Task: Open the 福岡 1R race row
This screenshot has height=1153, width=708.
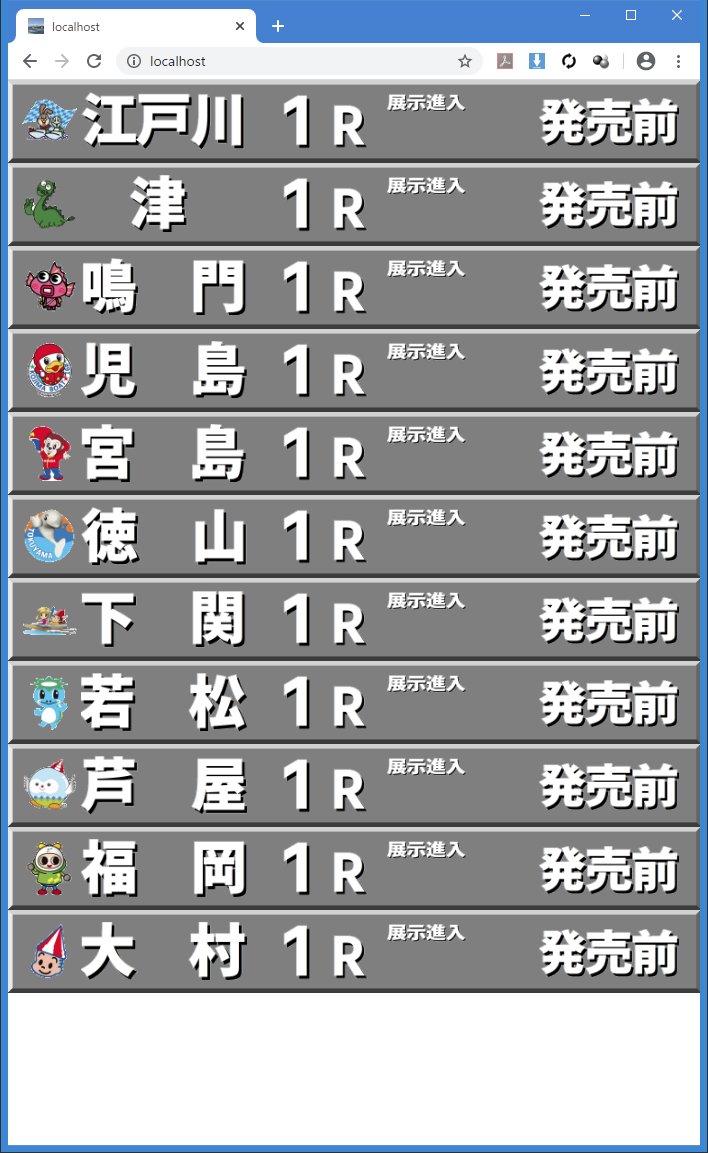Action: pyautogui.click(x=354, y=870)
